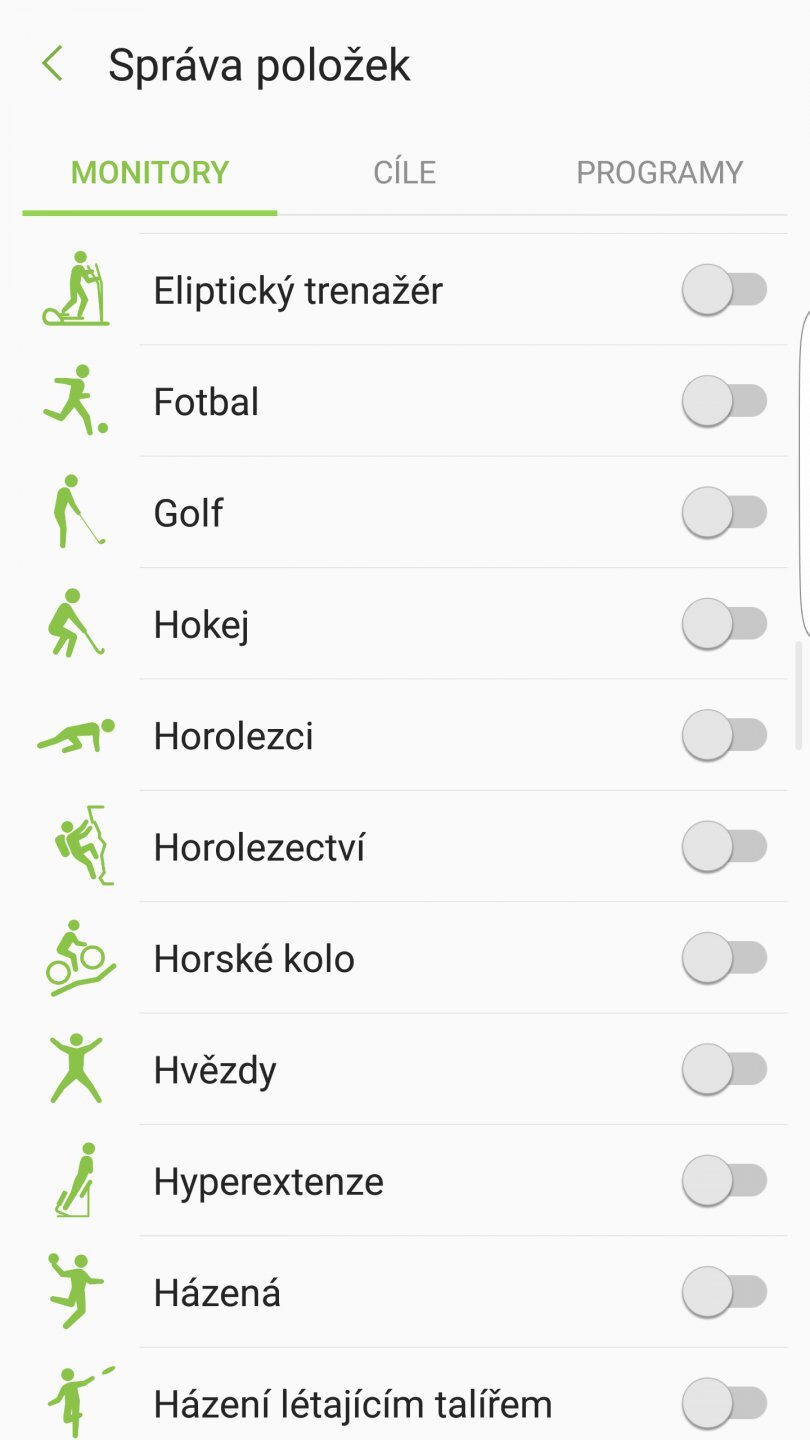Image resolution: width=810 pixels, height=1440 pixels.
Task: Toggle the Hvězdy switch
Action: (724, 1070)
